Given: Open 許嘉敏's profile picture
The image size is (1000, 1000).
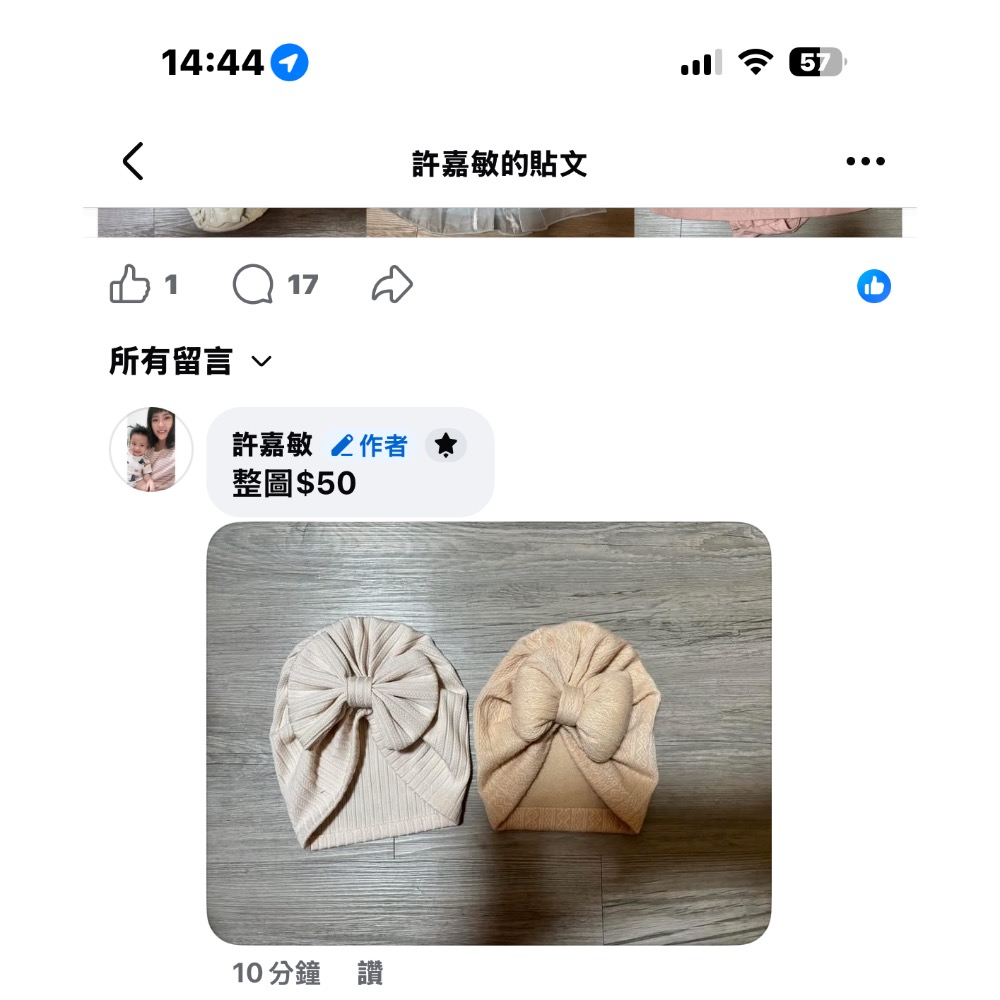Looking at the screenshot, I should click(x=151, y=449).
